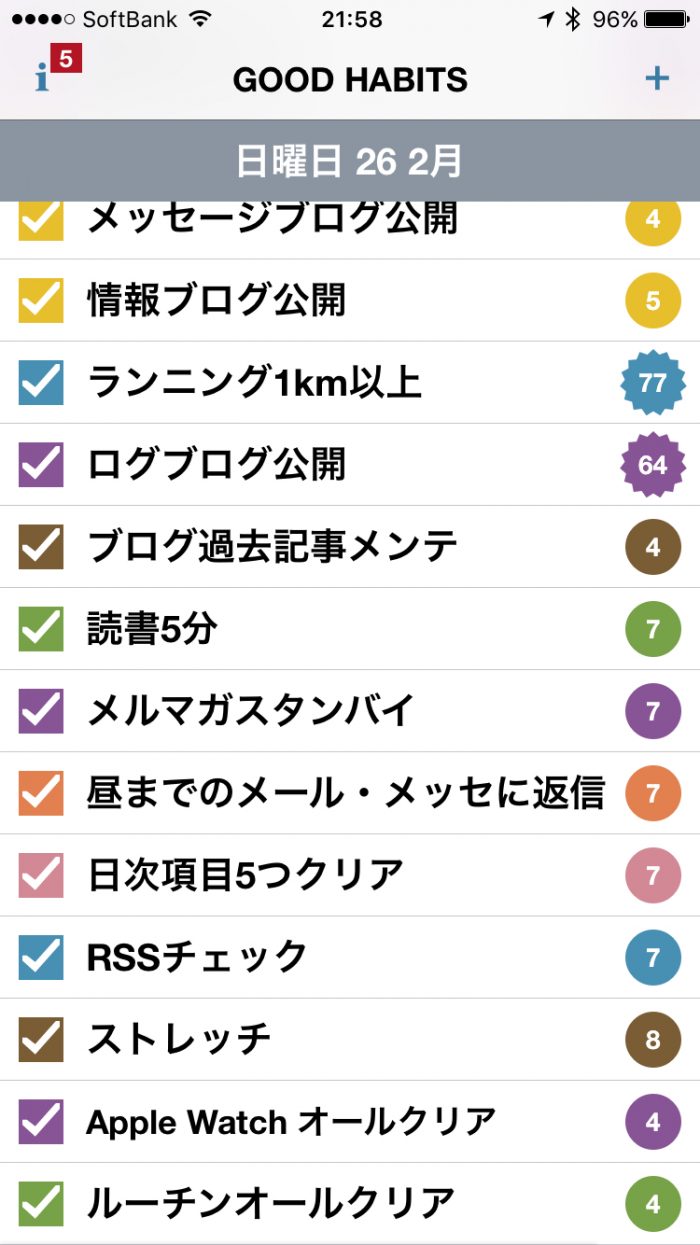
Task: Uncheck the ランニング1km以上 checkbox
Action: coord(41,382)
